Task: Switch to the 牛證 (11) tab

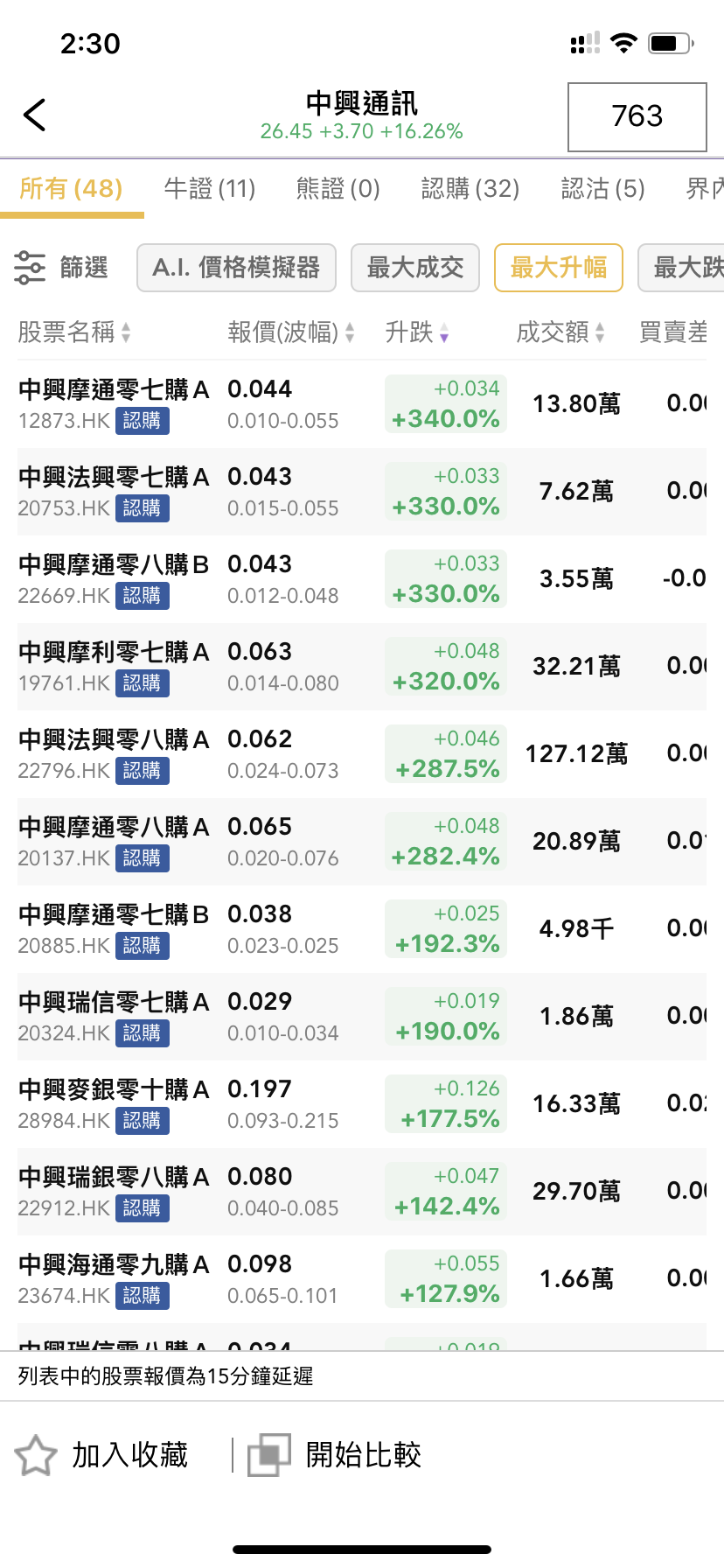Action: point(210,188)
